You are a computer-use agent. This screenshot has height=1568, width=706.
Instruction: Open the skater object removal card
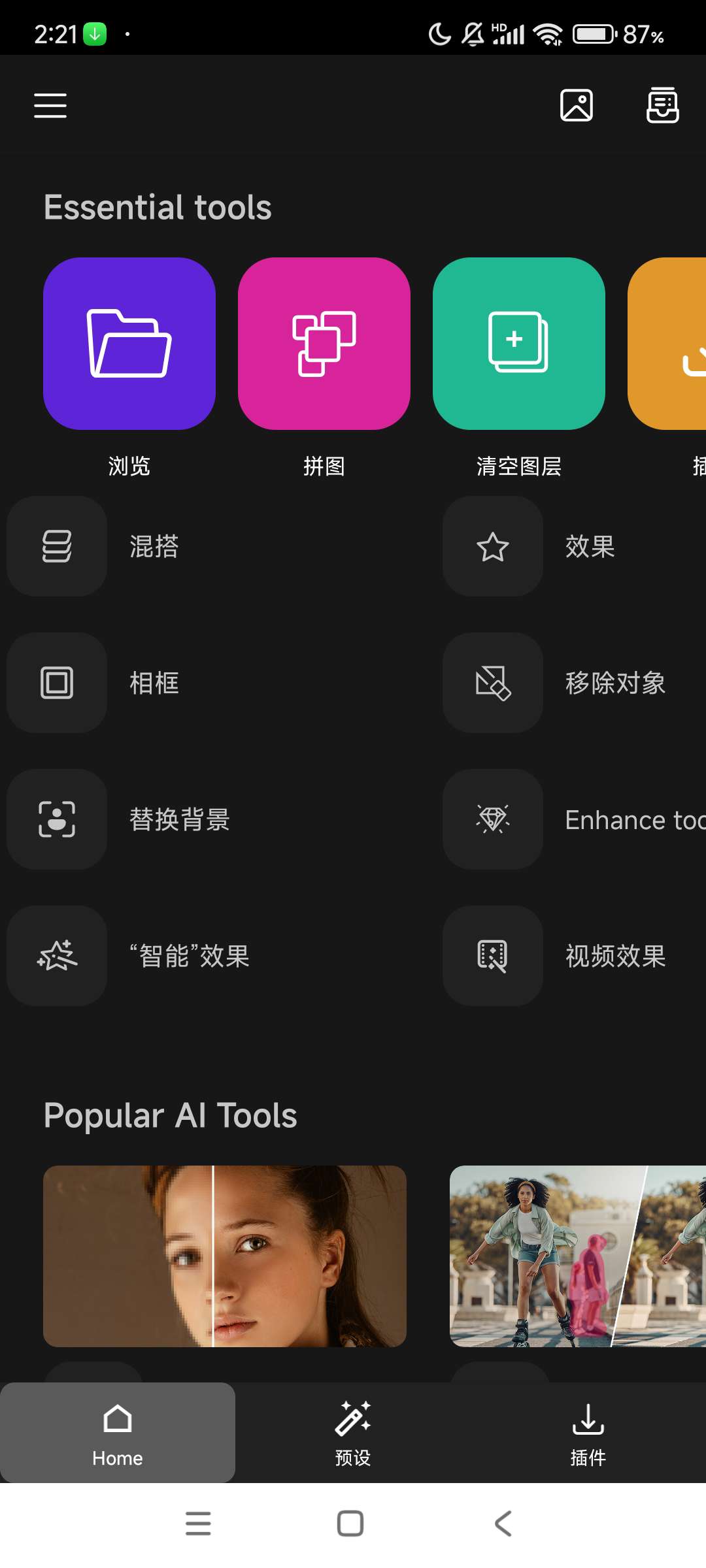point(578,1256)
